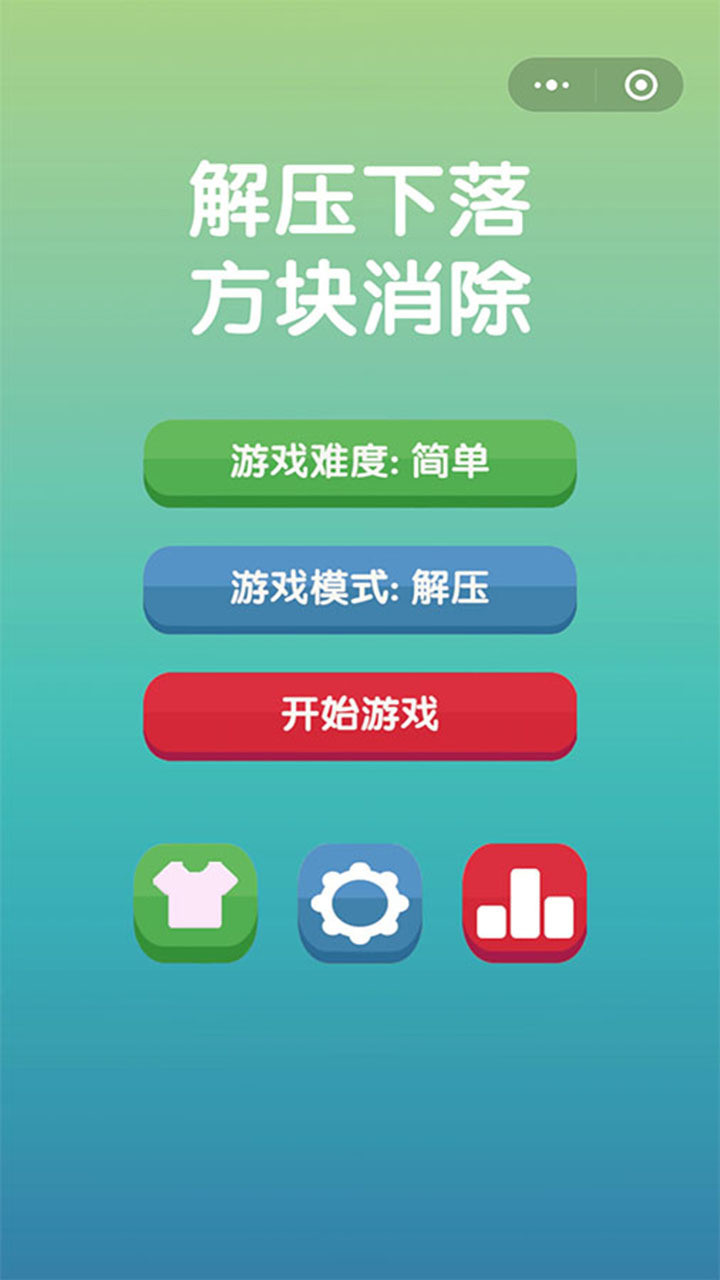Viewport: 720px width, 1280px height.
Task: Open the skins shirt icon
Action: point(195,902)
